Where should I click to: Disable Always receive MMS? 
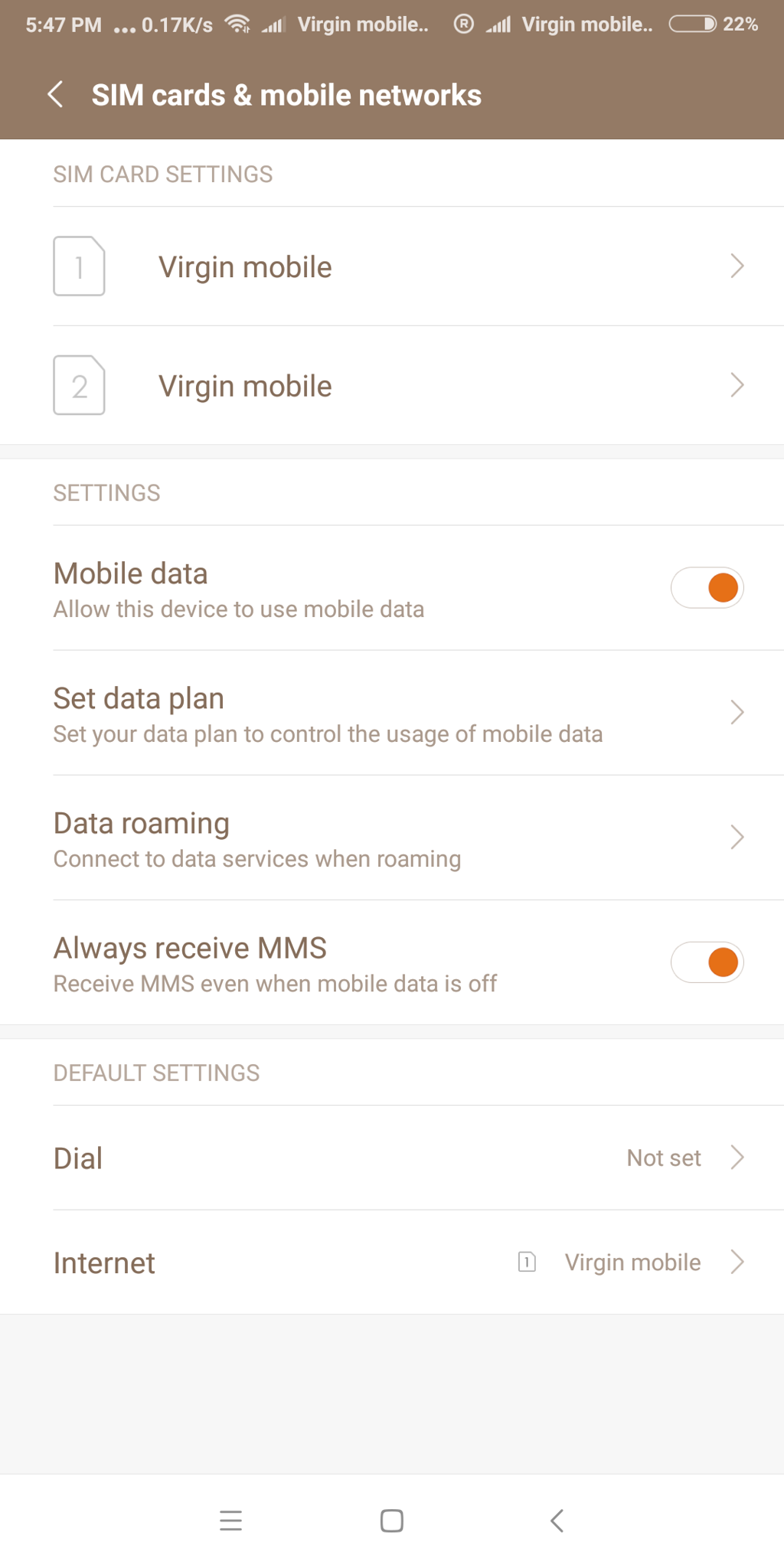[x=707, y=962]
